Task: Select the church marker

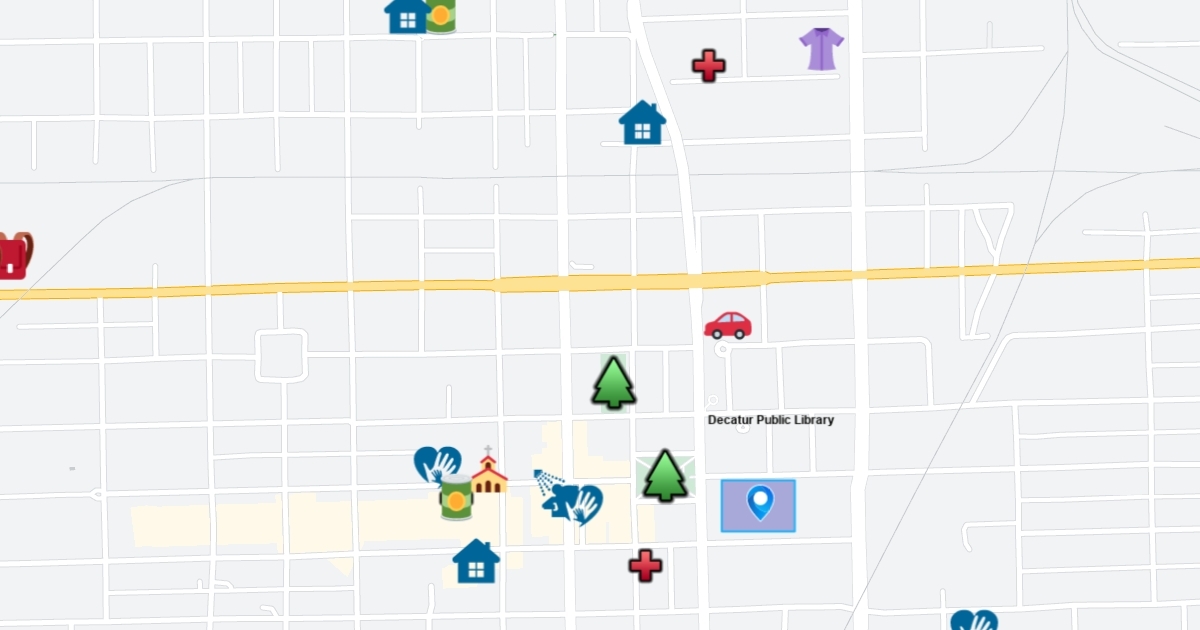Action: pos(489,472)
